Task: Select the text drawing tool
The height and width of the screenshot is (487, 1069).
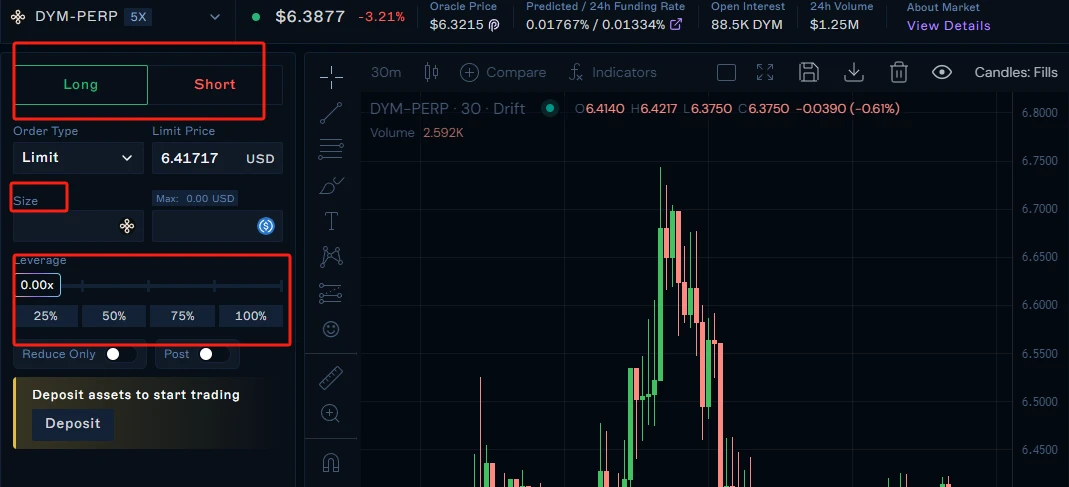Action: tap(331, 221)
